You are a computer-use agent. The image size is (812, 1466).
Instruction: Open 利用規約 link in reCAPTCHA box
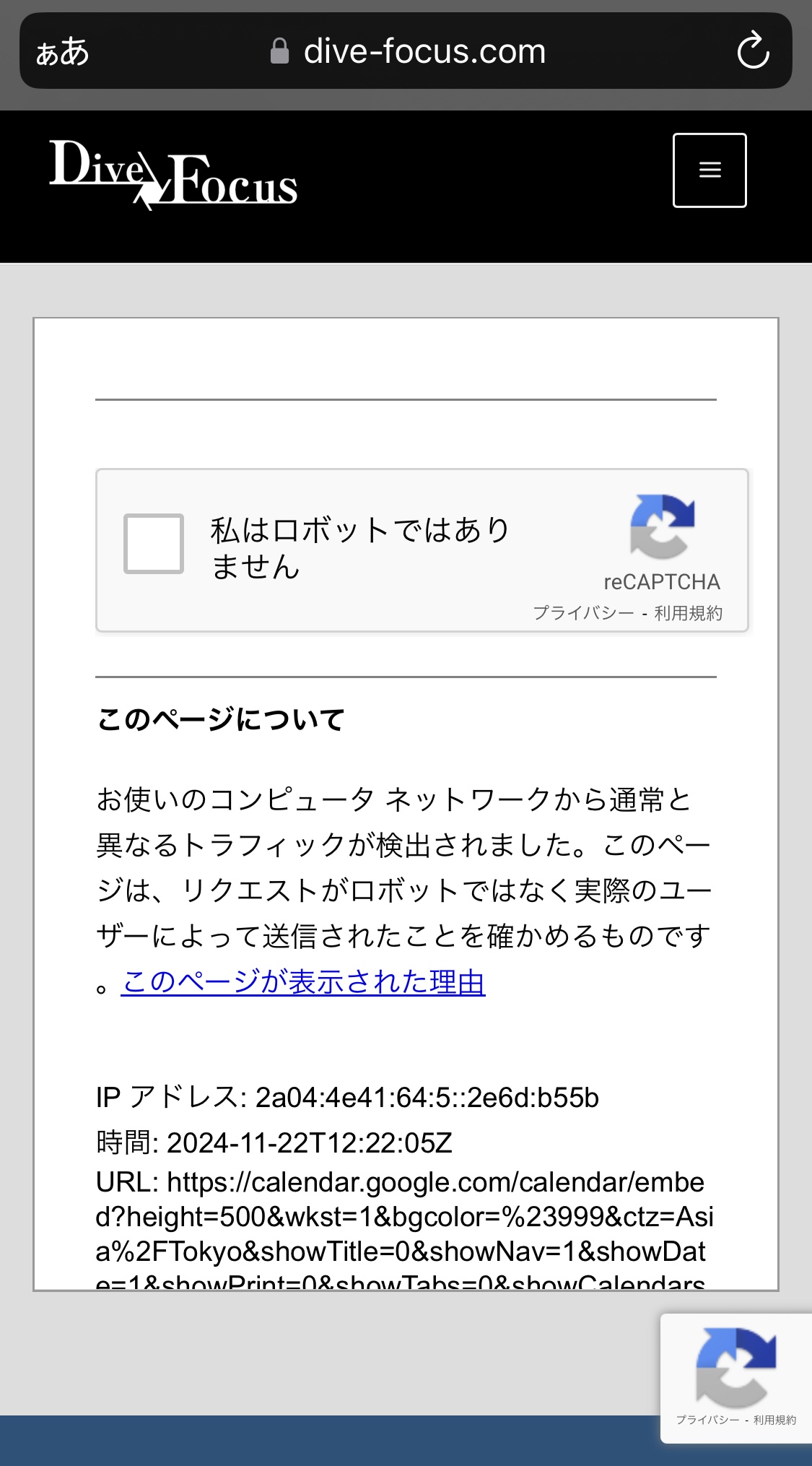tap(688, 613)
